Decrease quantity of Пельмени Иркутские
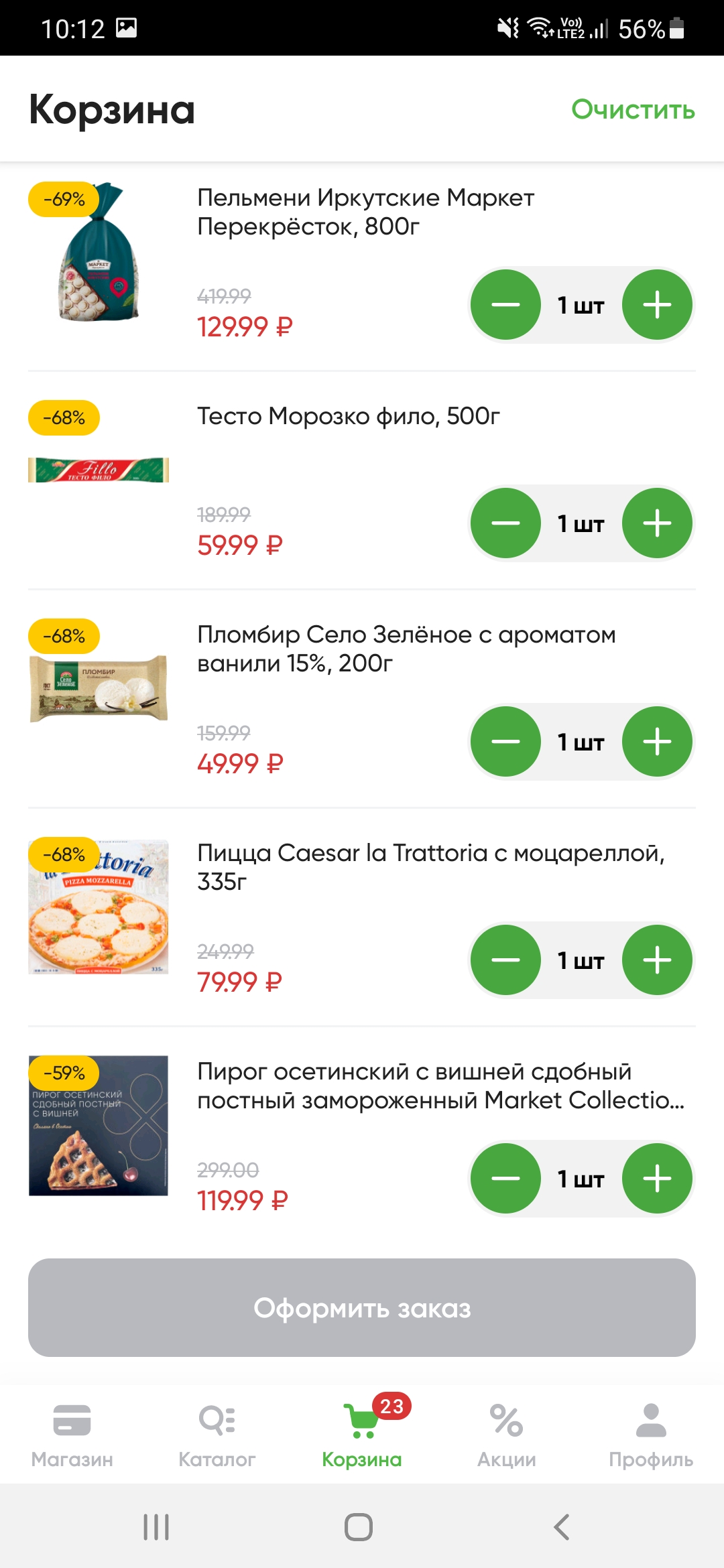724x1568 pixels. click(505, 305)
